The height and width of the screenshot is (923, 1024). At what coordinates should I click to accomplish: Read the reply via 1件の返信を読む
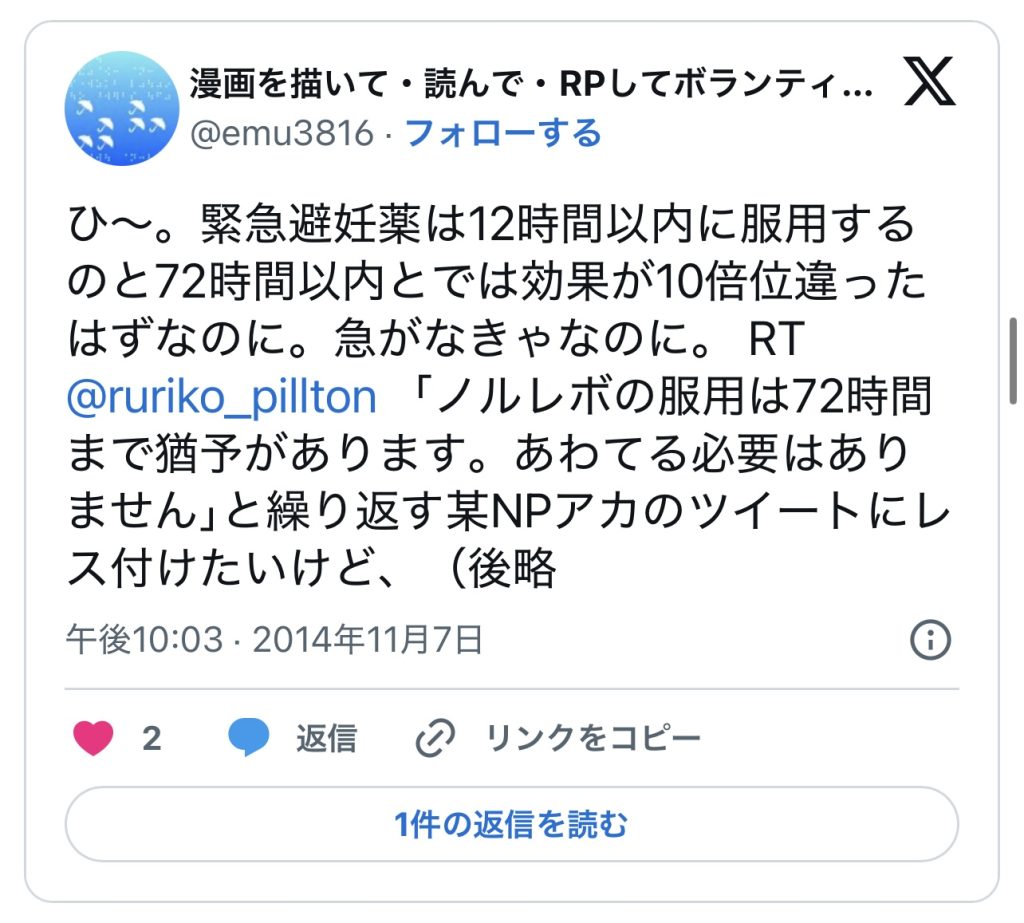[x=511, y=825]
